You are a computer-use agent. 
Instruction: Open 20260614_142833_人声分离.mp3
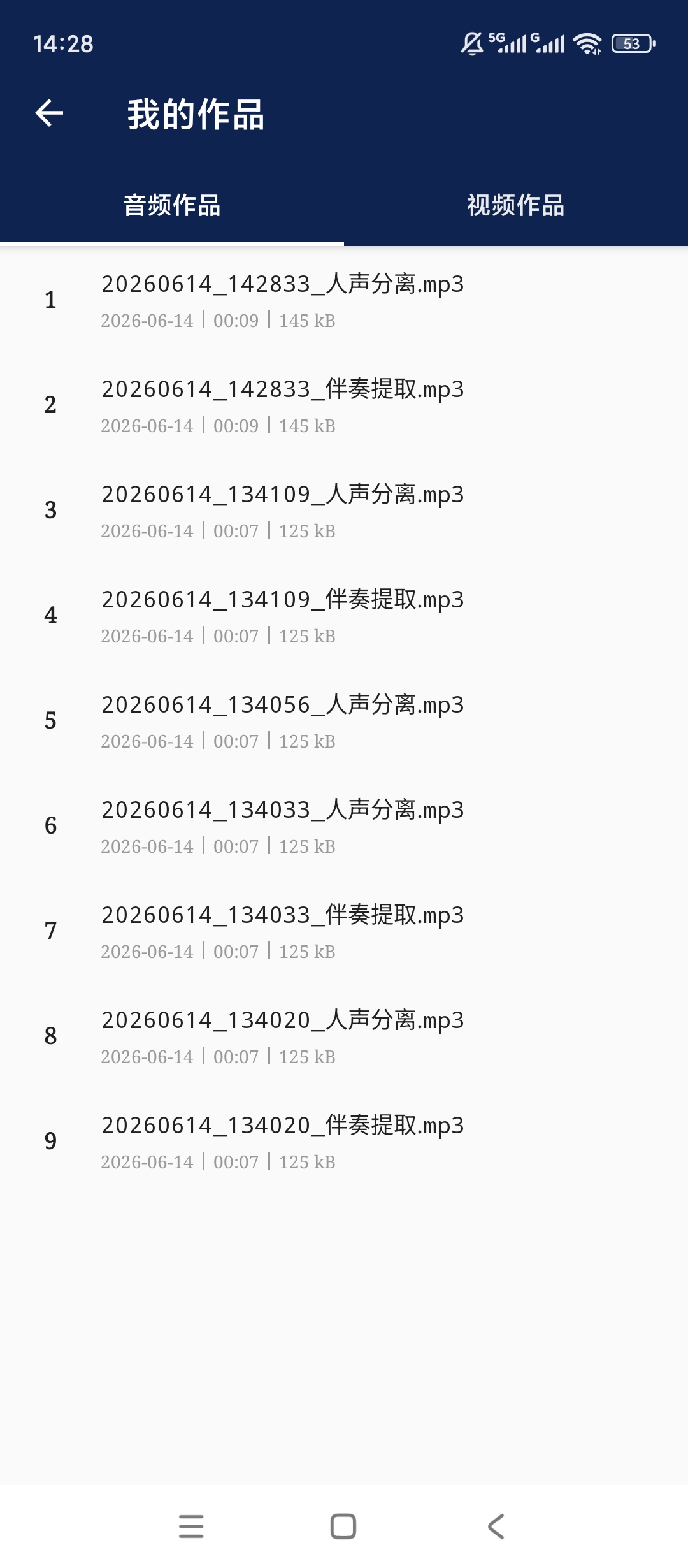coord(344,300)
